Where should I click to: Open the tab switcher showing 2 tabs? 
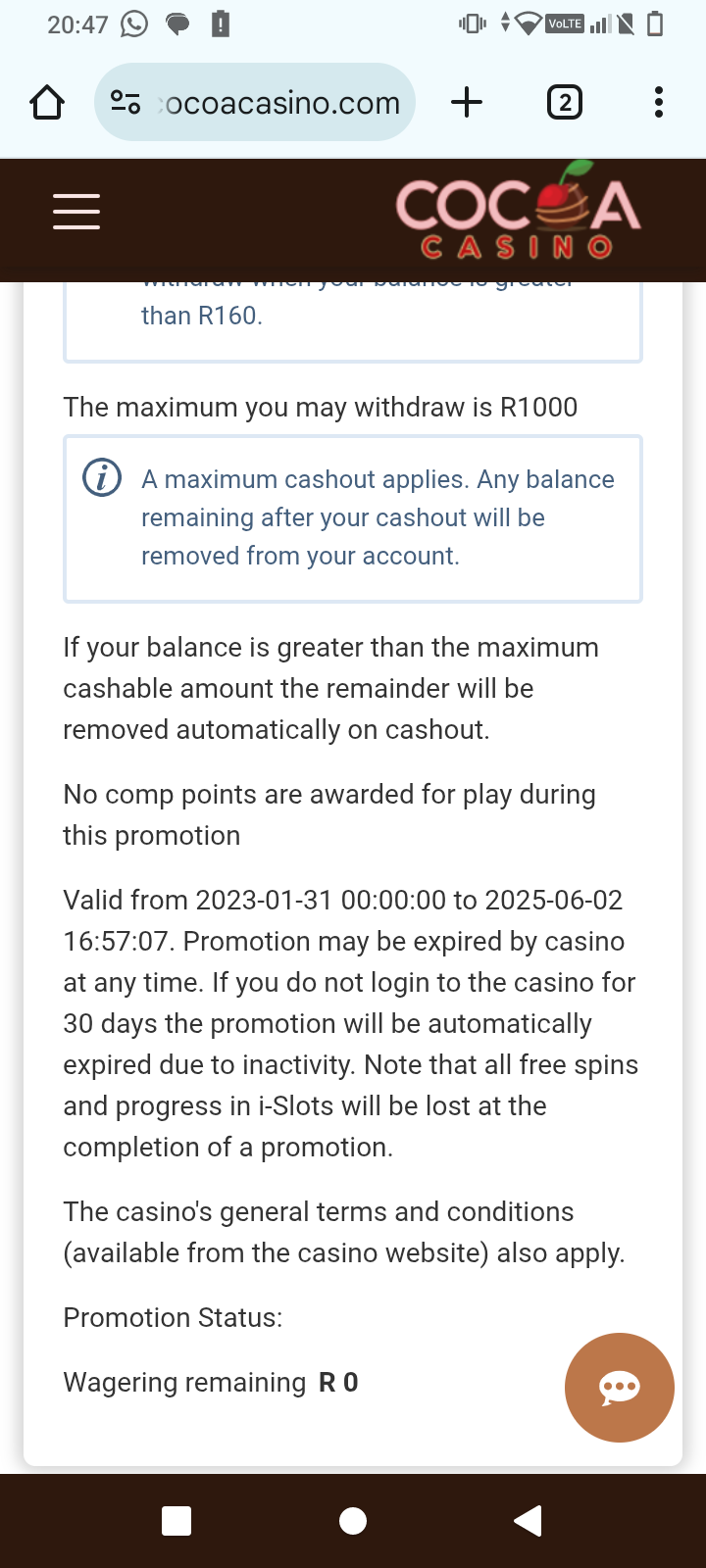[x=564, y=102]
